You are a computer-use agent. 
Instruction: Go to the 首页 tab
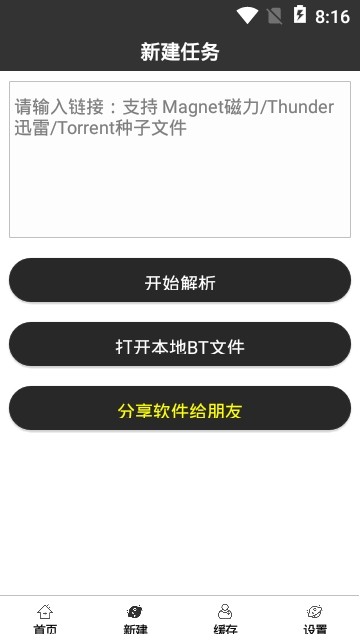coord(45,618)
